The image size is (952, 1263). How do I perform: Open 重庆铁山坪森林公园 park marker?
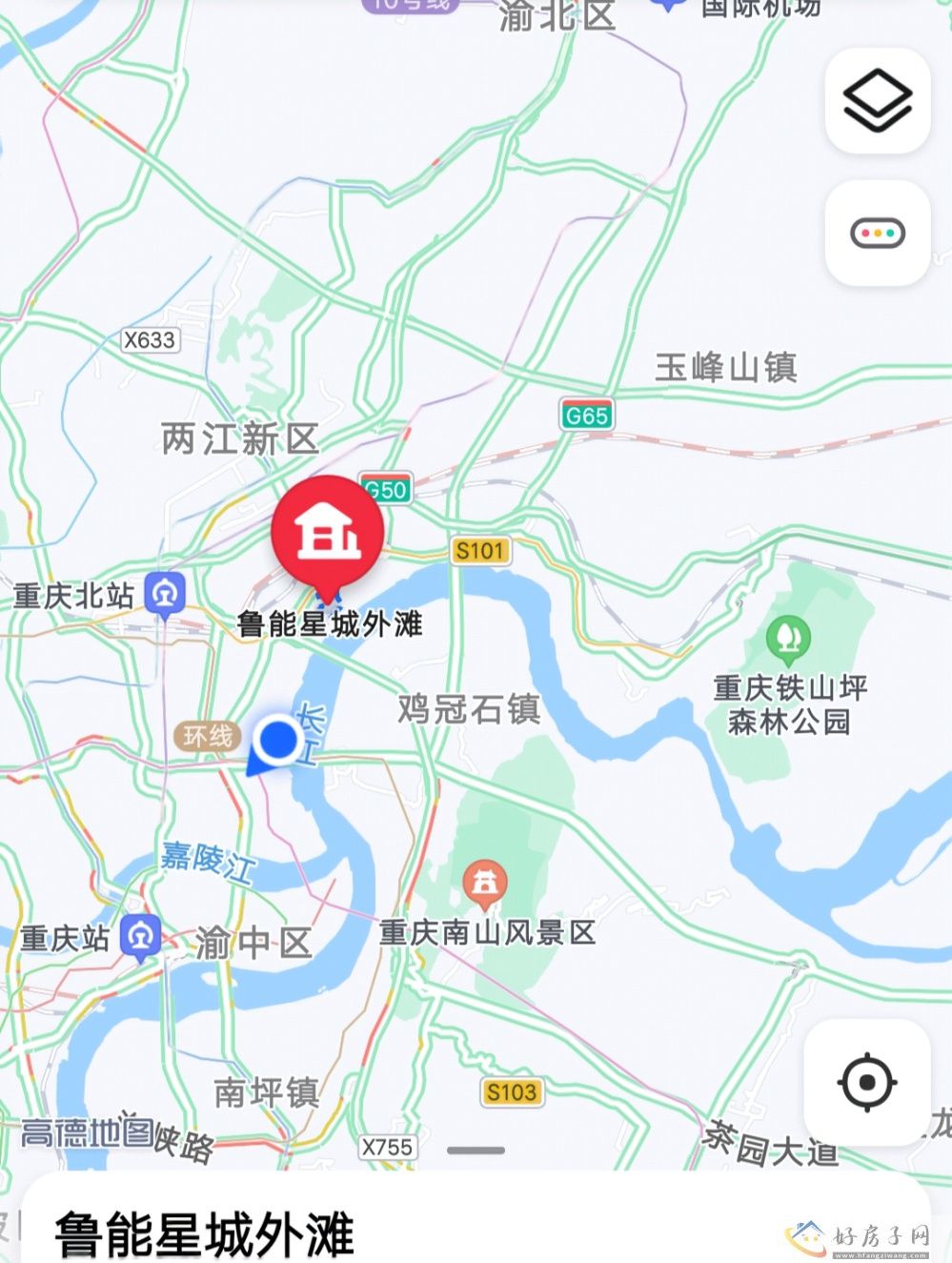[788, 638]
